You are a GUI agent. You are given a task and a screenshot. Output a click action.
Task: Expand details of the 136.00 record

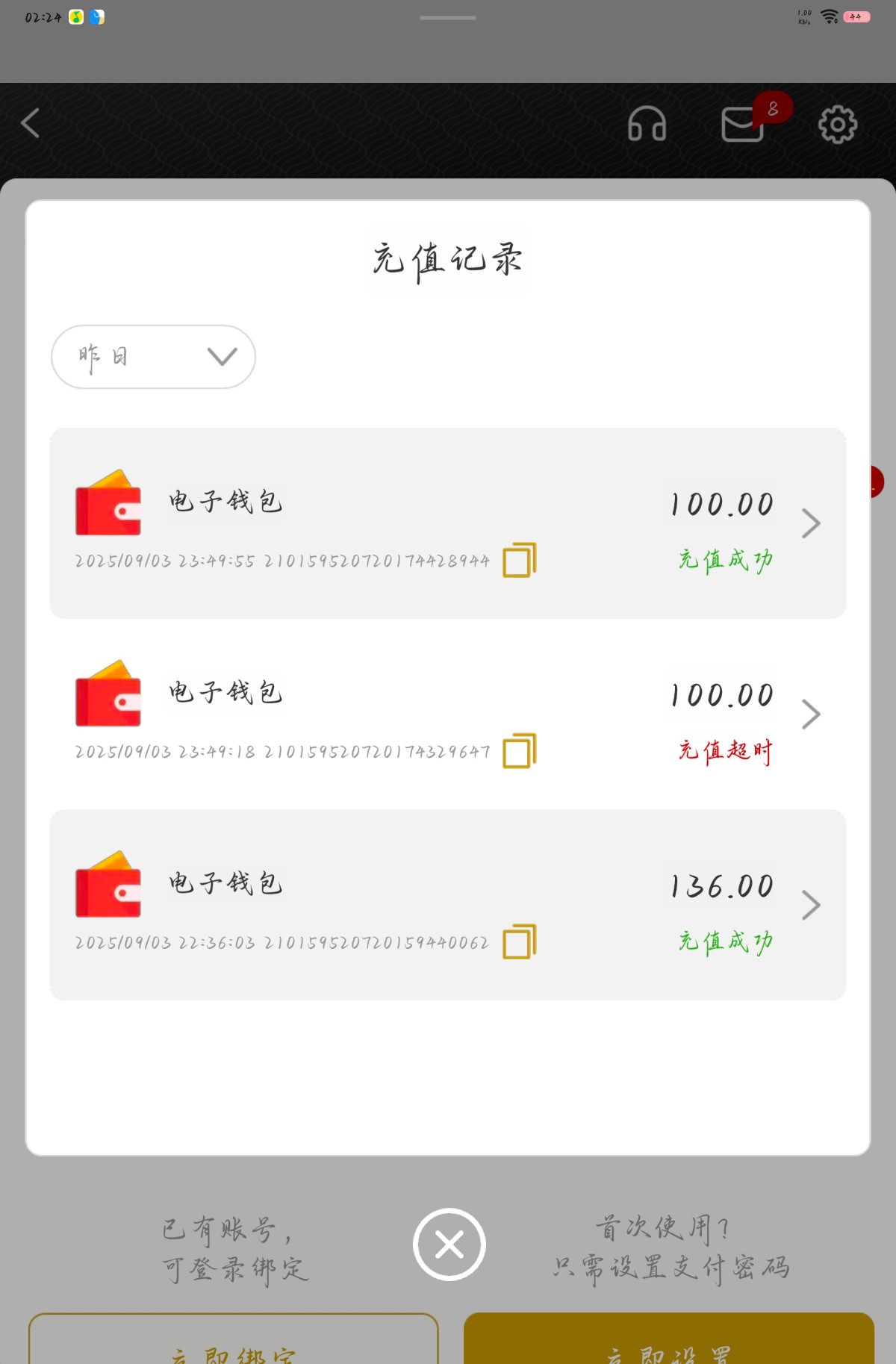[812, 905]
